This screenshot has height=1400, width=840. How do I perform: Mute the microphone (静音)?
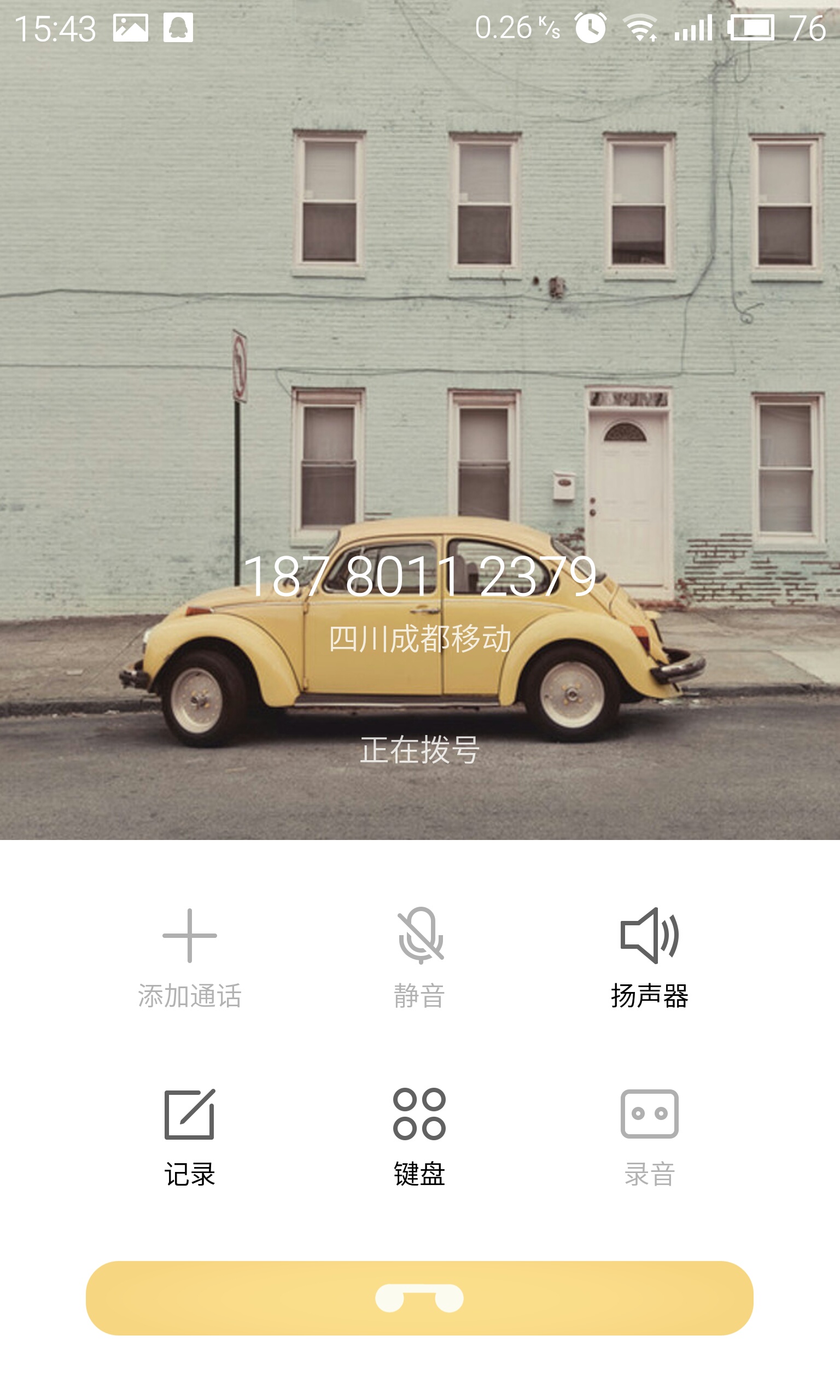pyautogui.click(x=419, y=958)
